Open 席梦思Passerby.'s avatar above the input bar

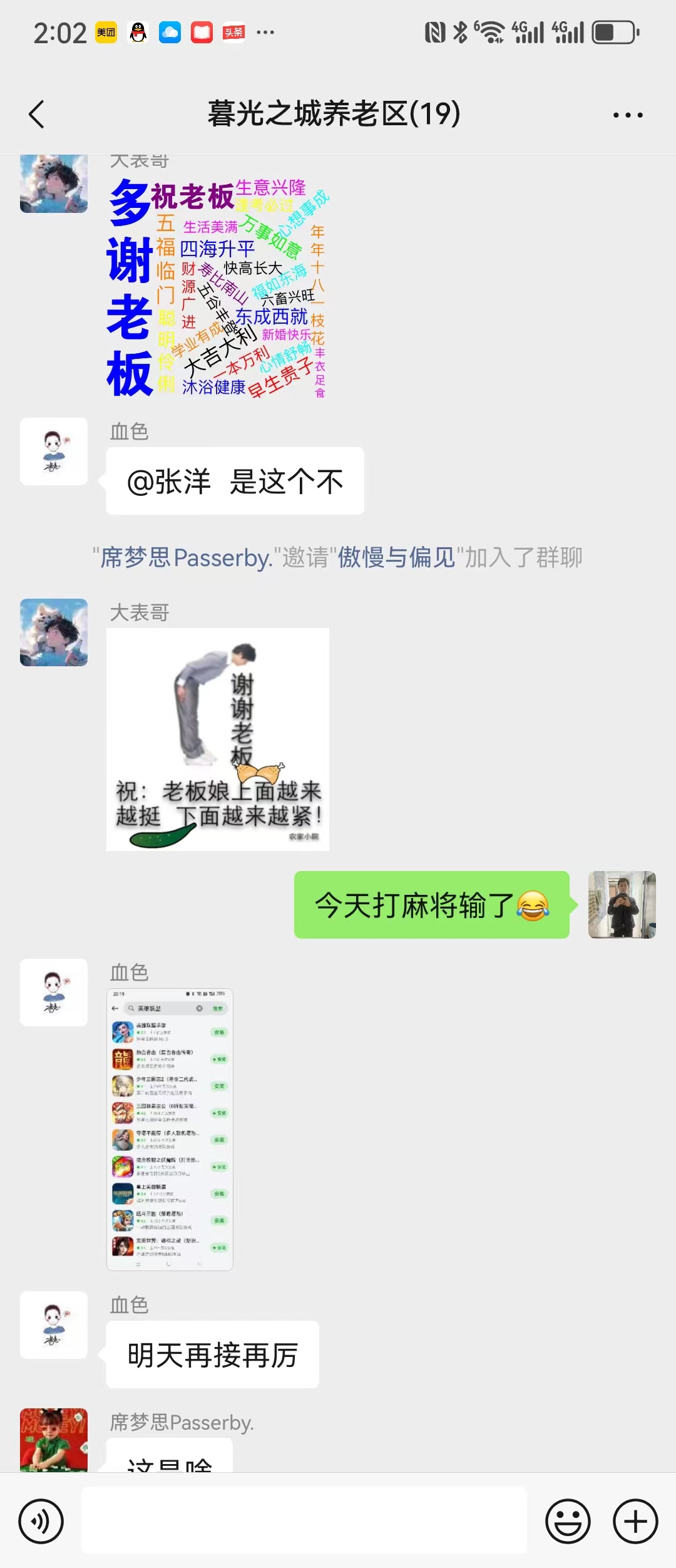[x=54, y=1439]
